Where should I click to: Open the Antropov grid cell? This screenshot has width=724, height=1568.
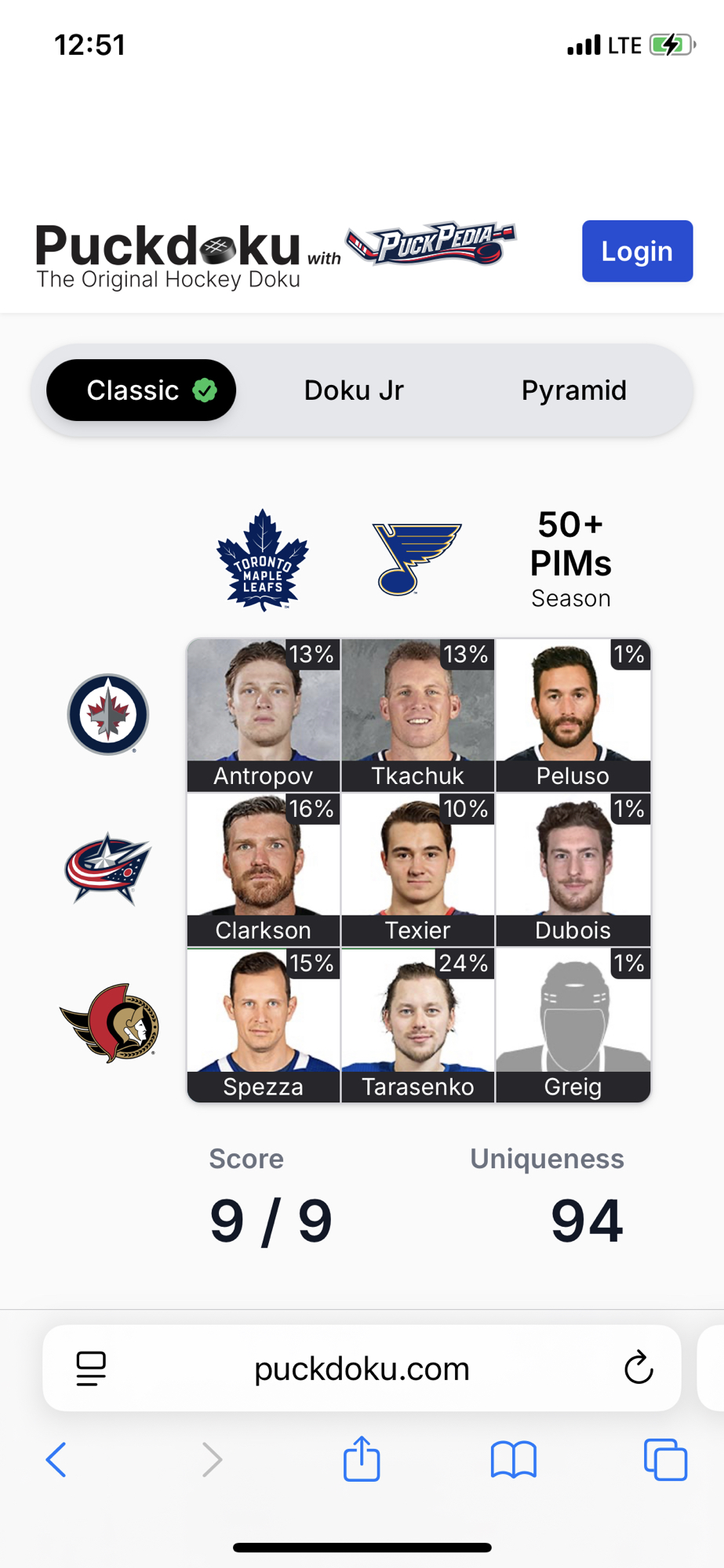[264, 715]
